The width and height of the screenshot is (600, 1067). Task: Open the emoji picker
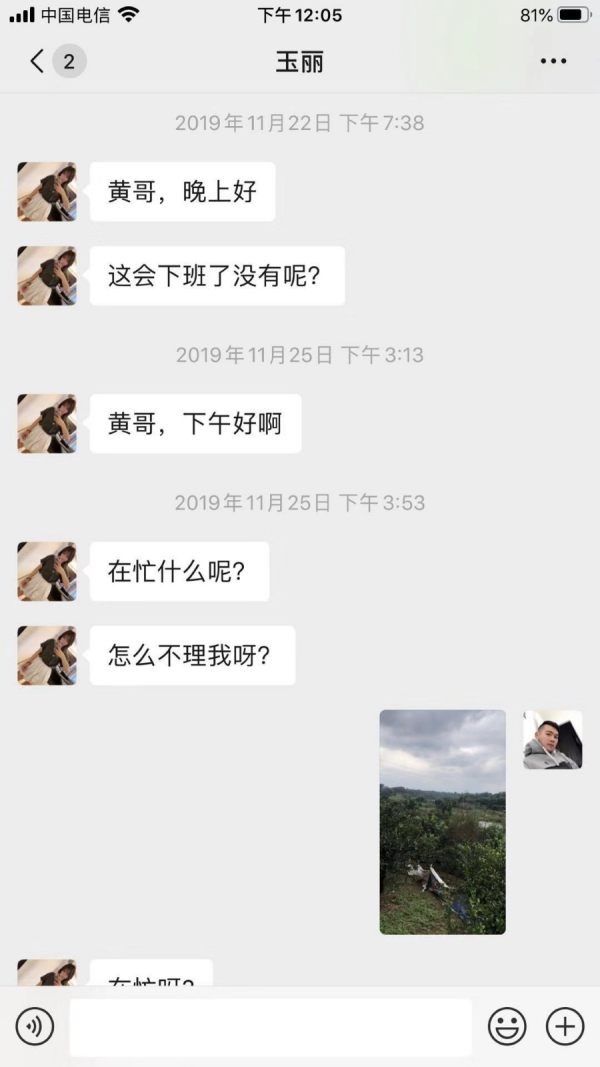point(507,1026)
